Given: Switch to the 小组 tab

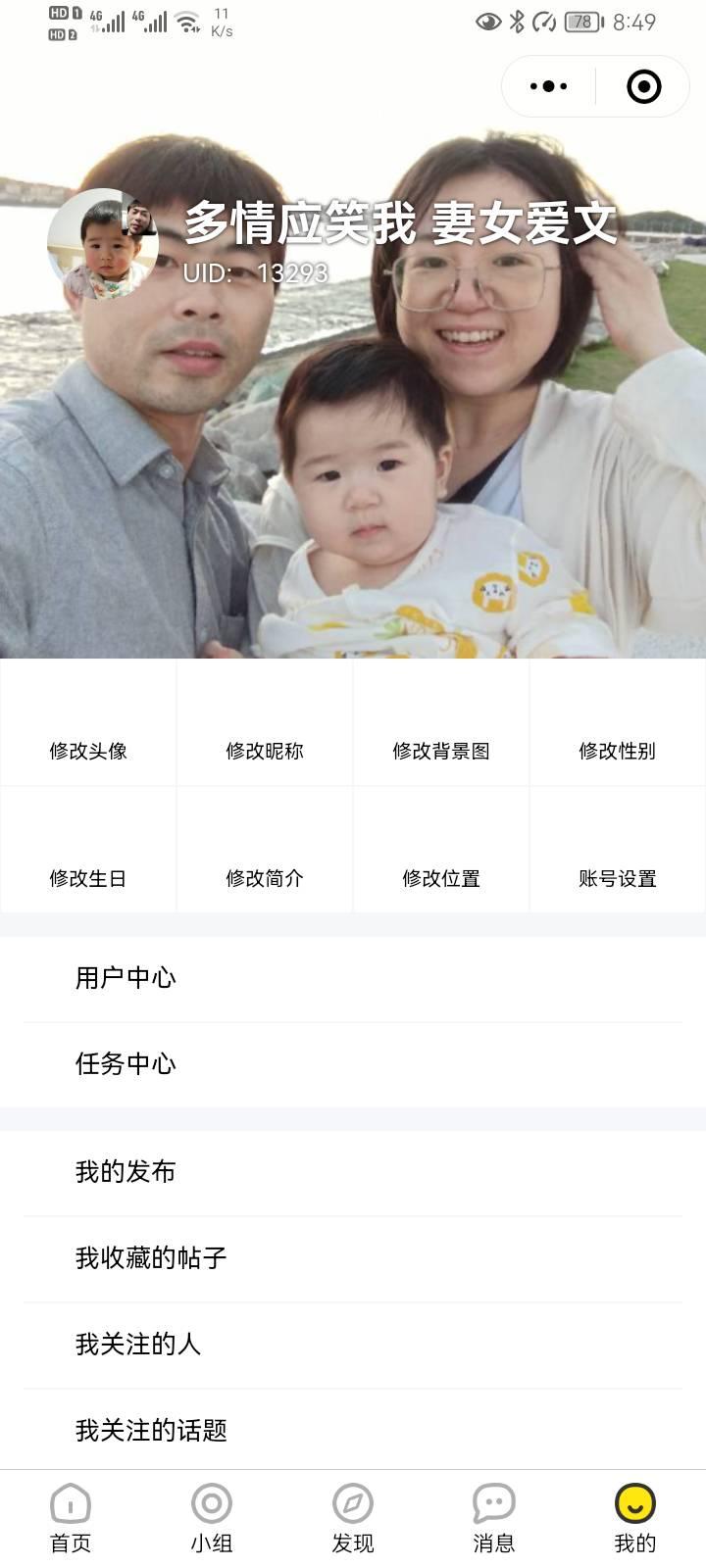Looking at the screenshot, I should pos(212,1519).
